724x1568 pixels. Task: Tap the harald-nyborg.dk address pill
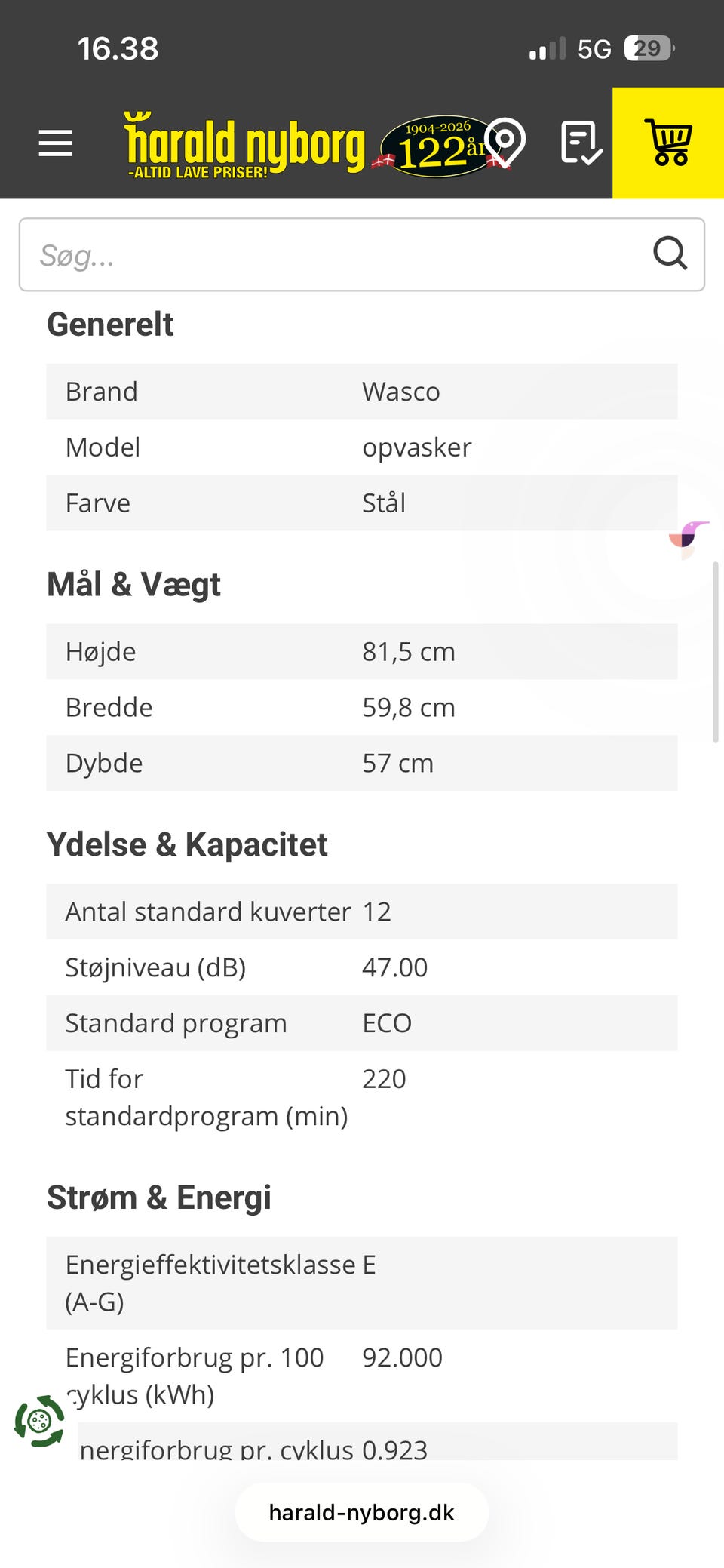(362, 1513)
